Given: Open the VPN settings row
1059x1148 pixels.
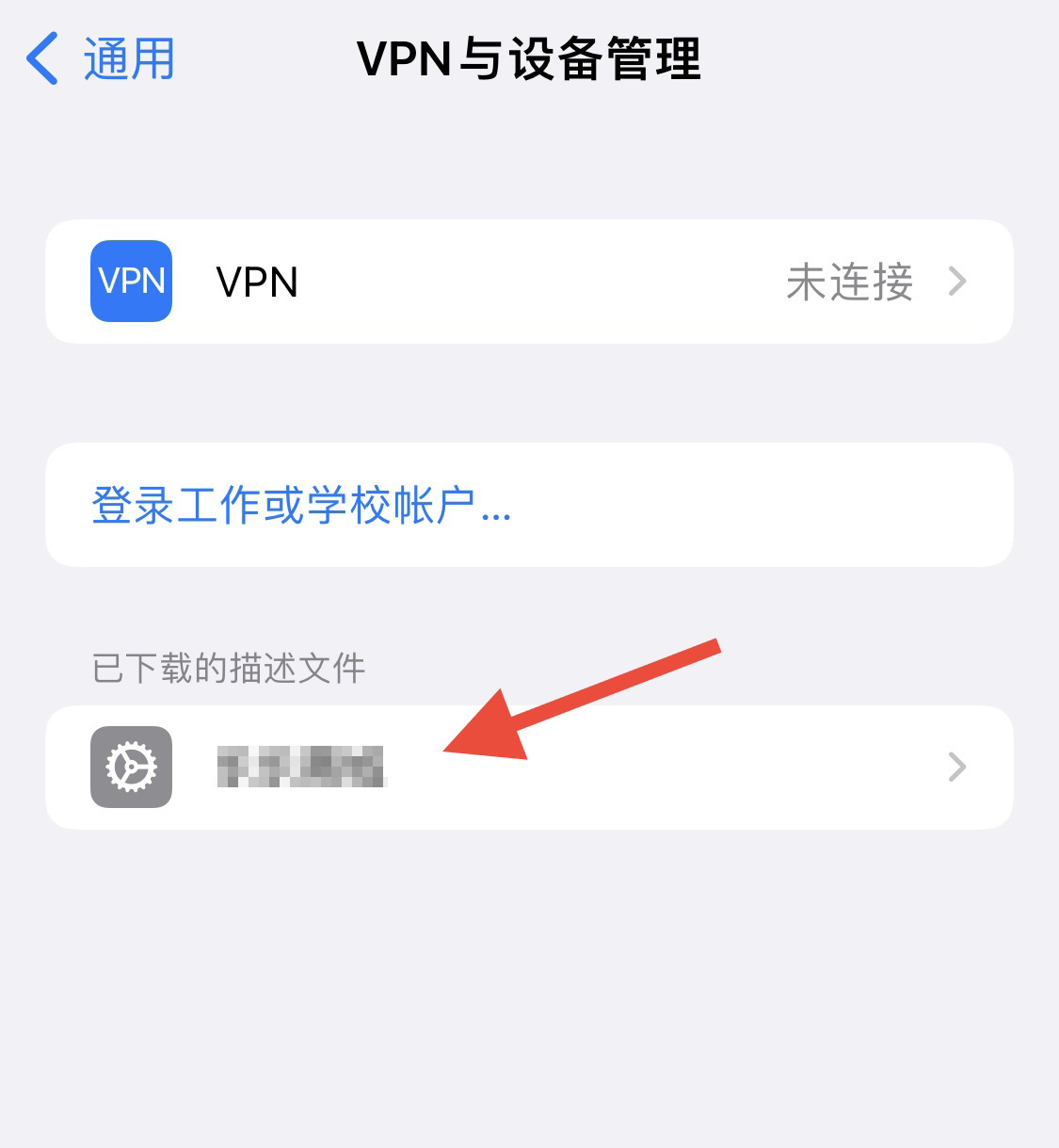Looking at the screenshot, I should pyautogui.click(x=528, y=282).
